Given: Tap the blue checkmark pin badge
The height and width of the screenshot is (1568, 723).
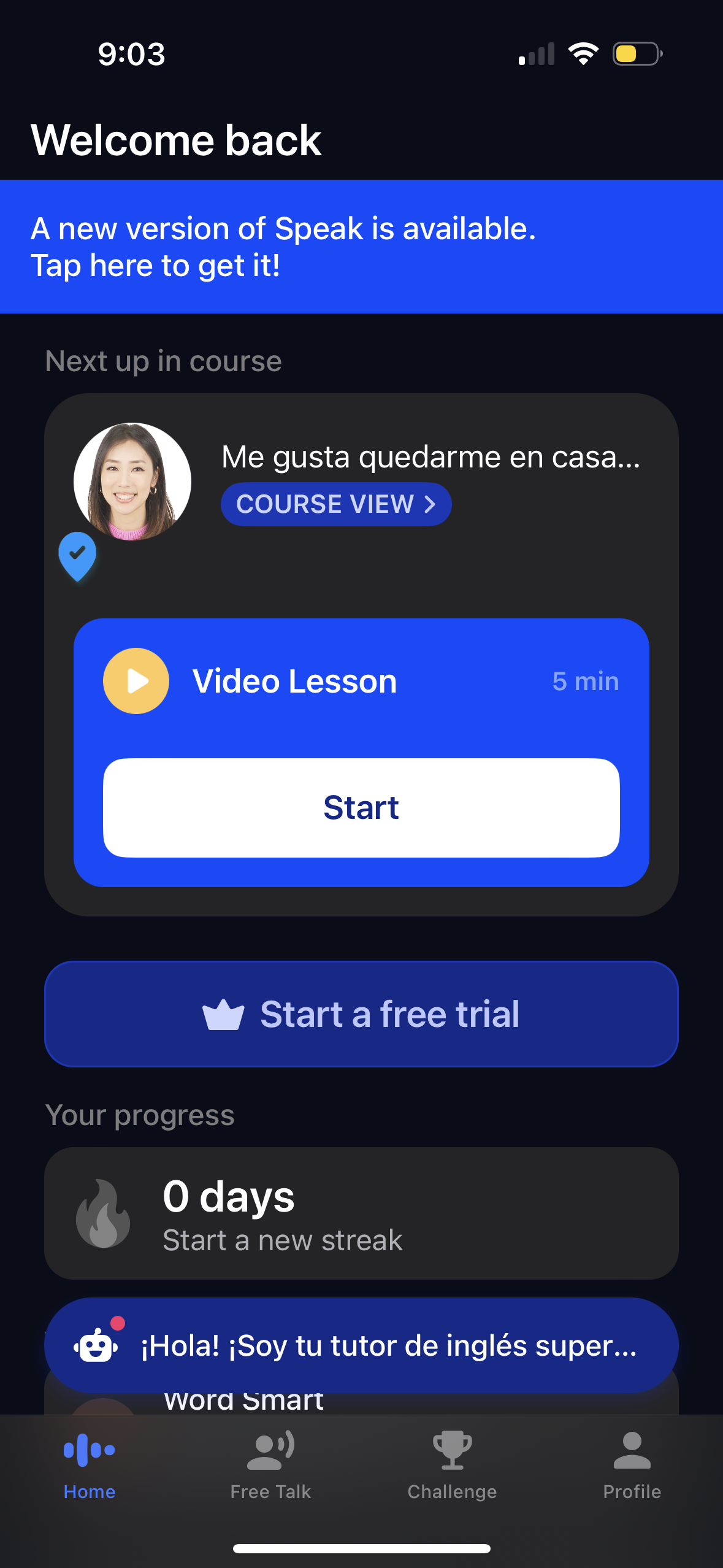Looking at the screenshot, I should (78, 555).
